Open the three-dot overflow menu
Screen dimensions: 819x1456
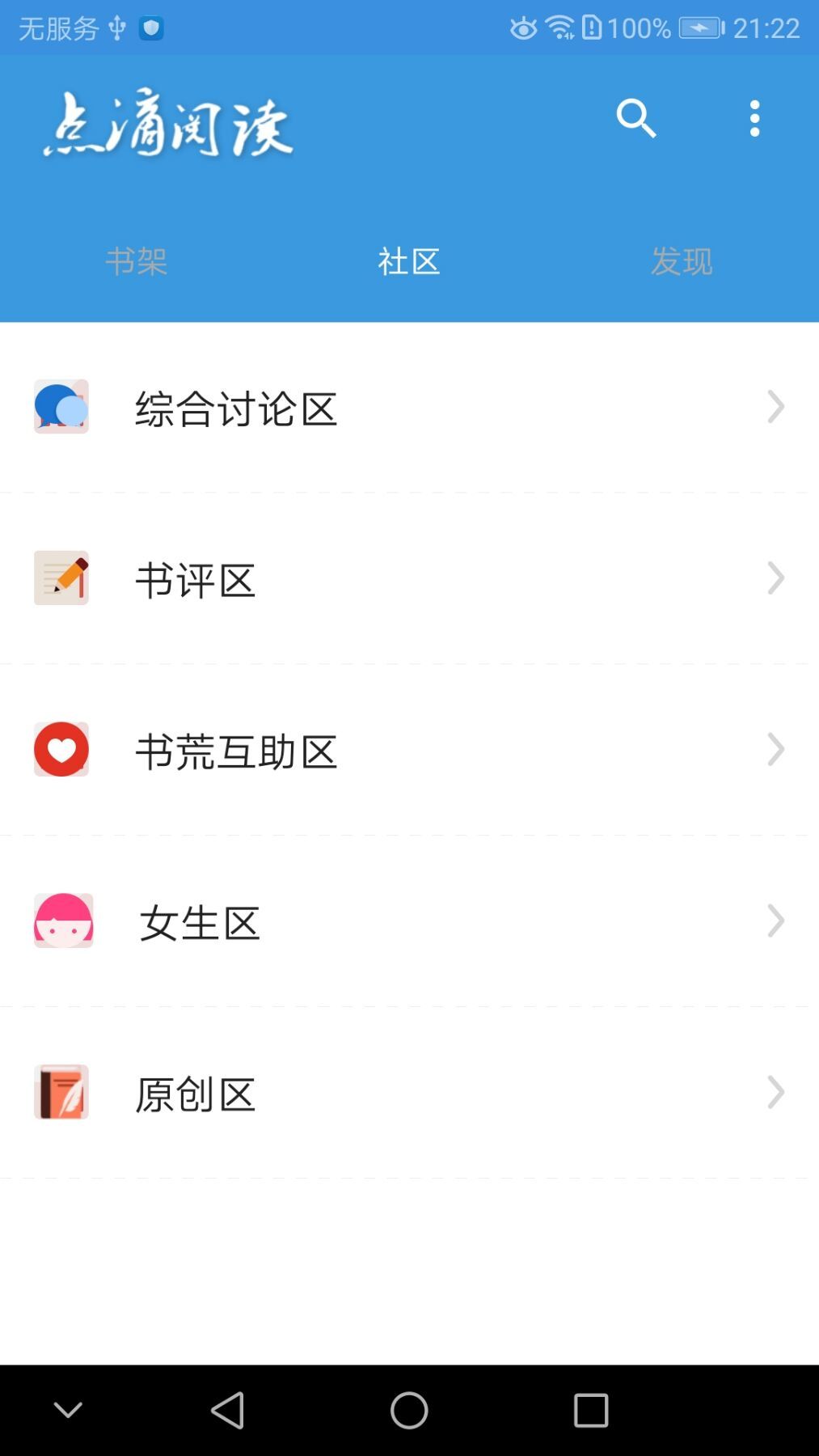[754, 118]
